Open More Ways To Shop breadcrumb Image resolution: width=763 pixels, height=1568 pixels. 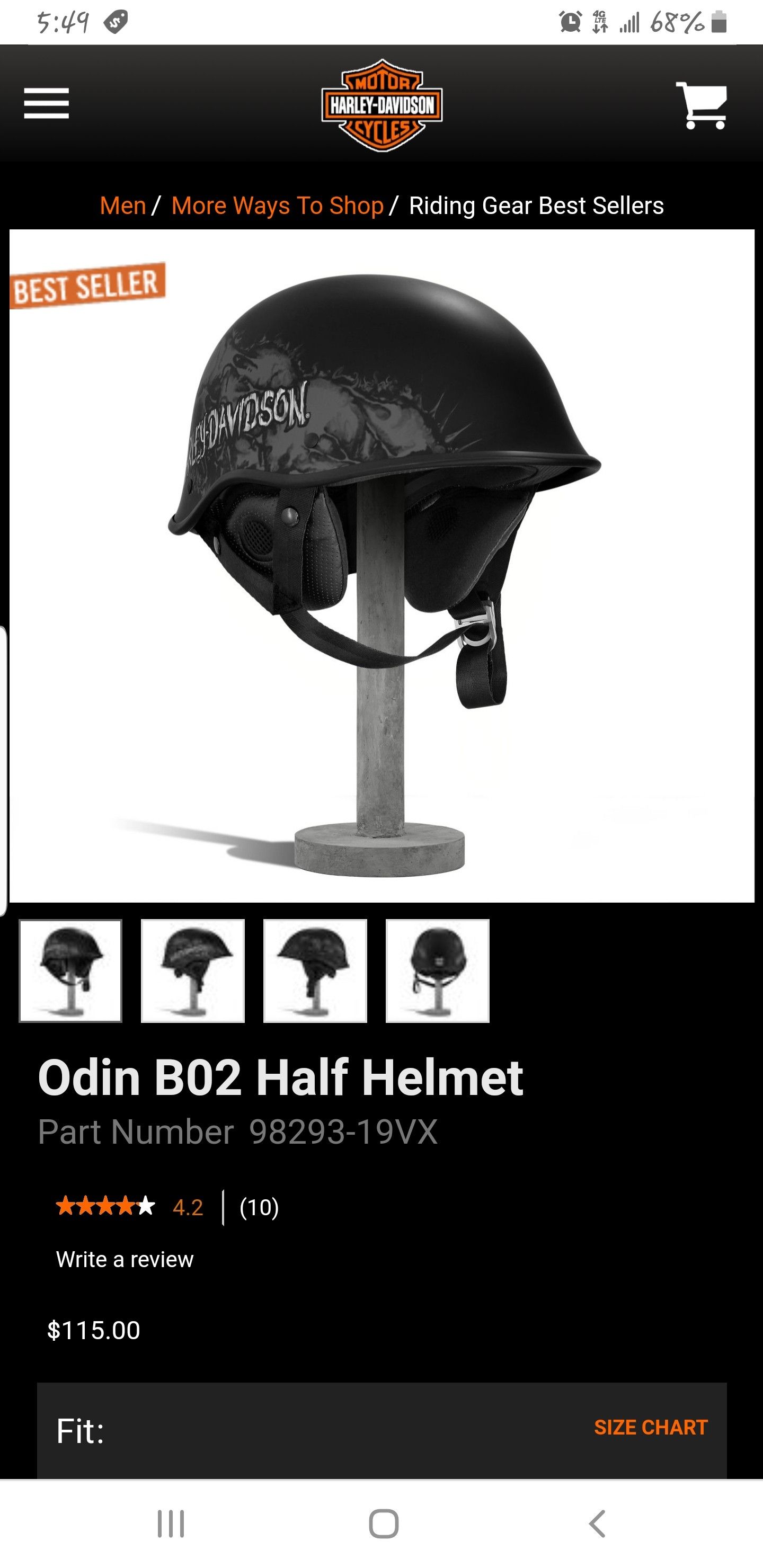[x=277, y=206]
